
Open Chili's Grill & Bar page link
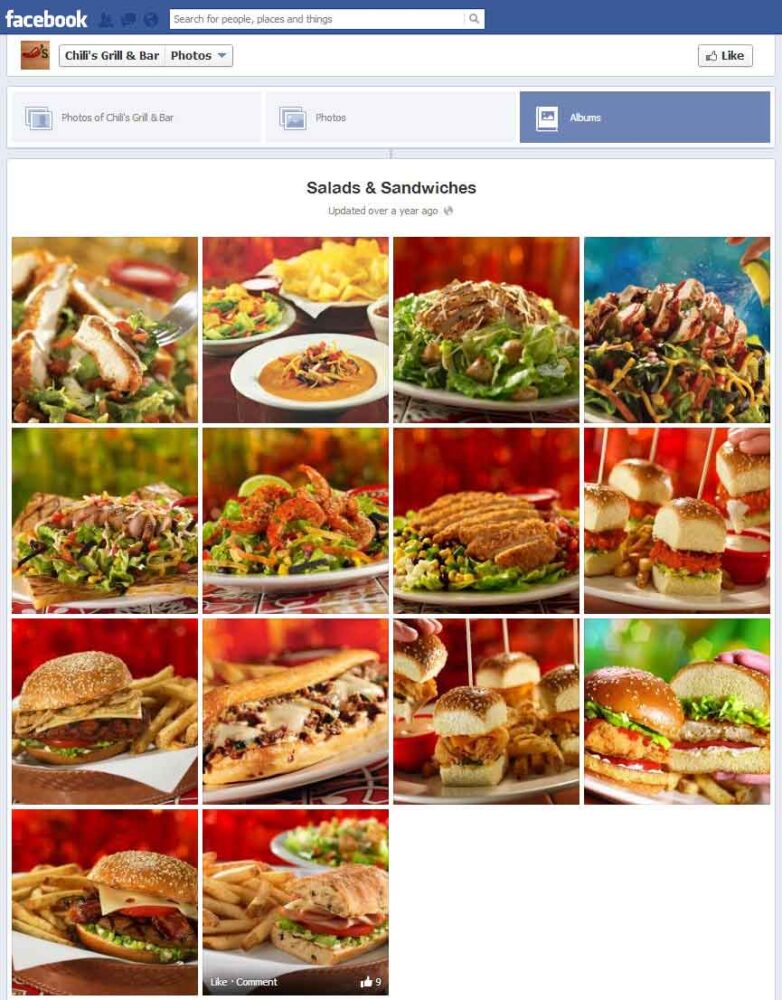tap(111, 56)
